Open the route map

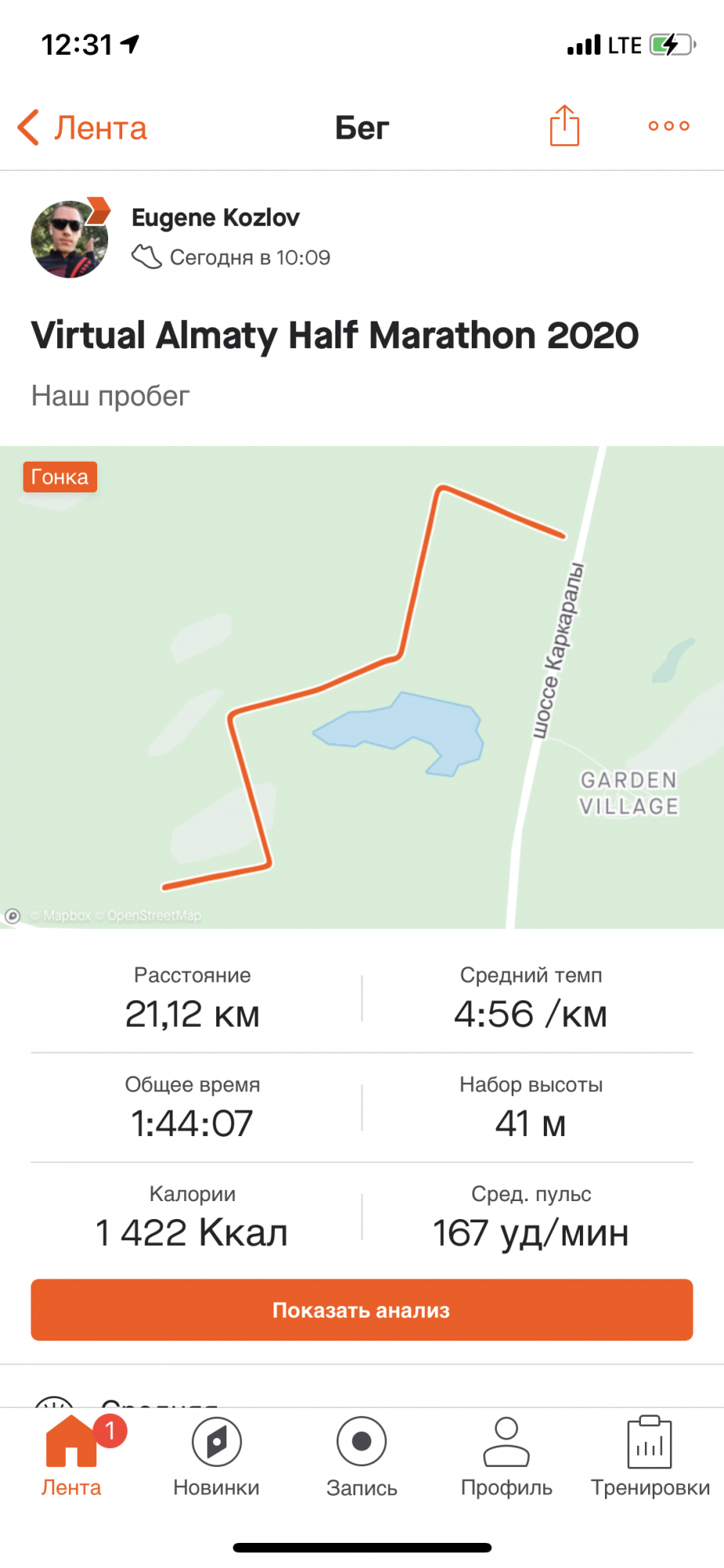(x=362, y=687)
